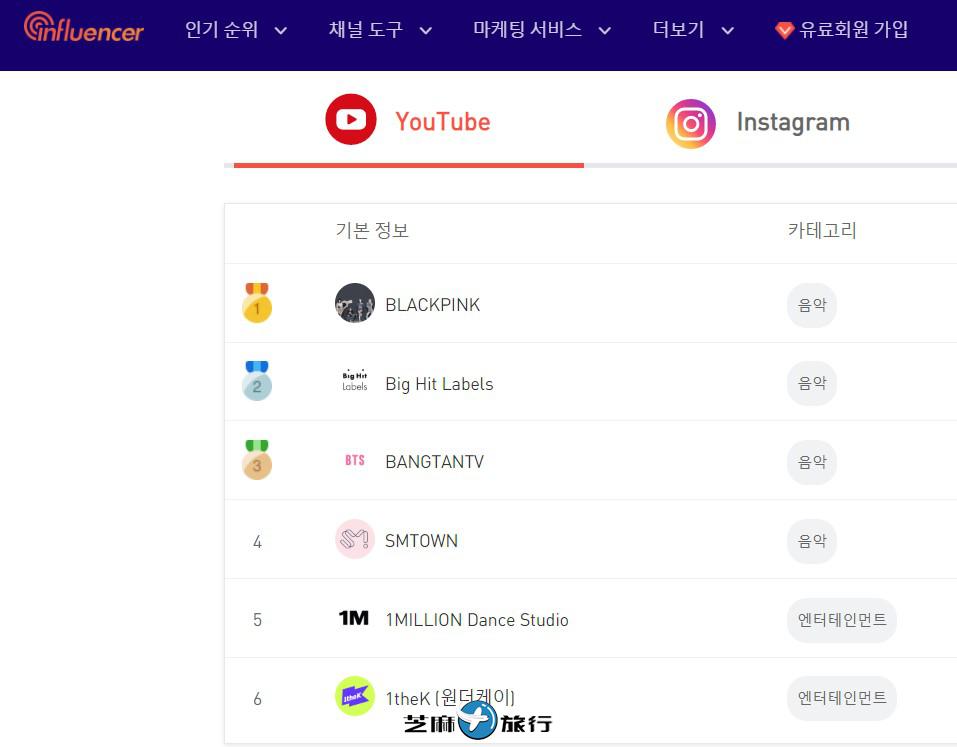Open the SMTOWN channel row
Viewport: 957px width, 747px height.
(x=421, y=541)
